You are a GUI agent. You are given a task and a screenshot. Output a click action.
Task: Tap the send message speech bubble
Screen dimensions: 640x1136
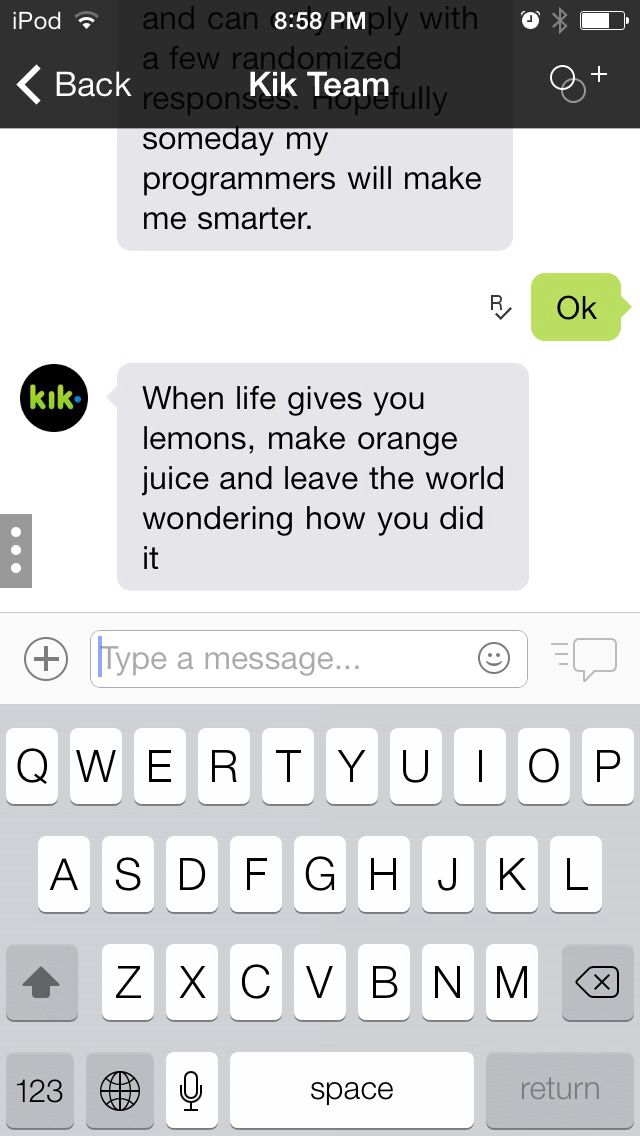(585, 659)
